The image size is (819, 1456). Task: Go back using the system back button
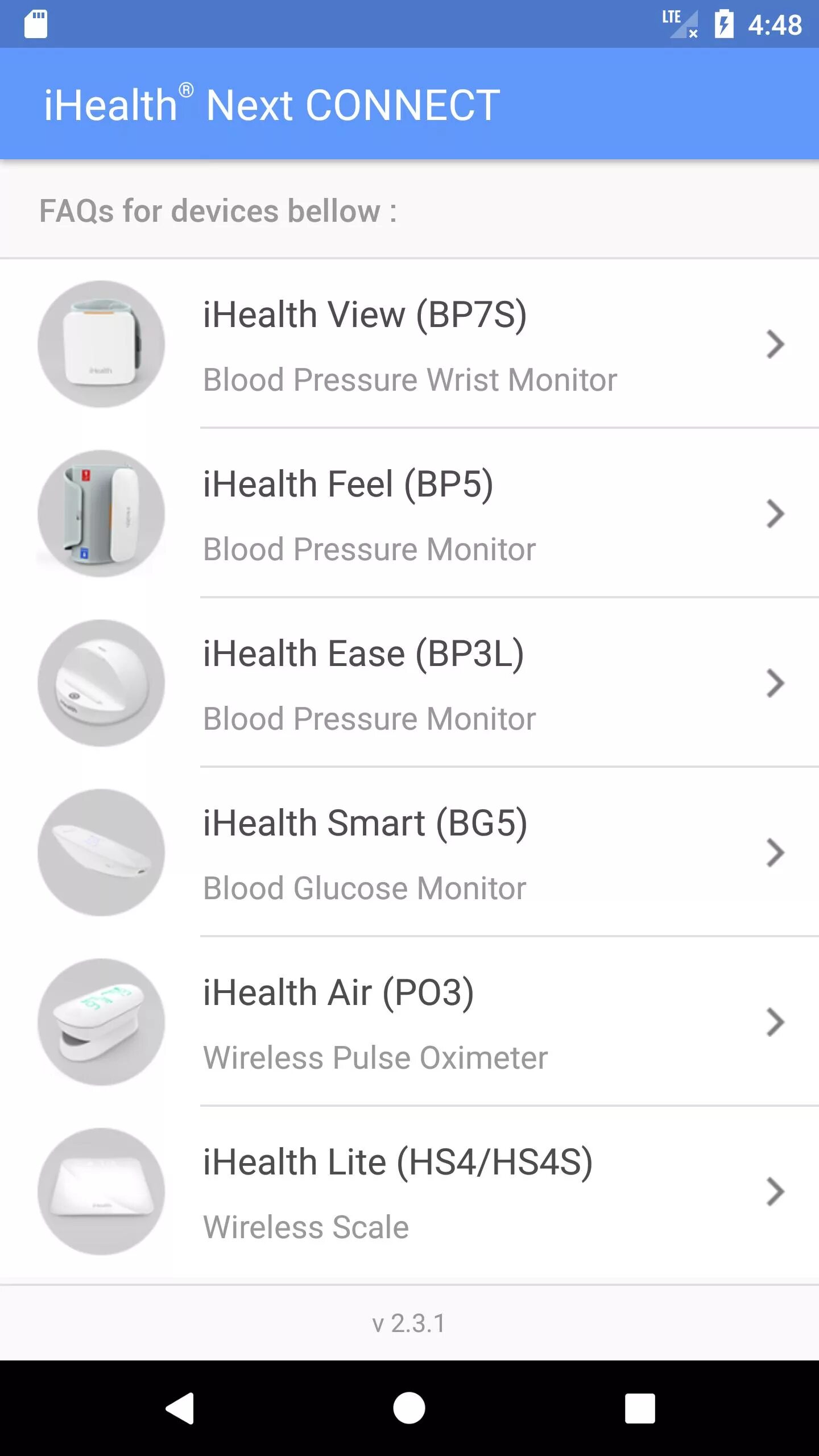coord(180,1408)
